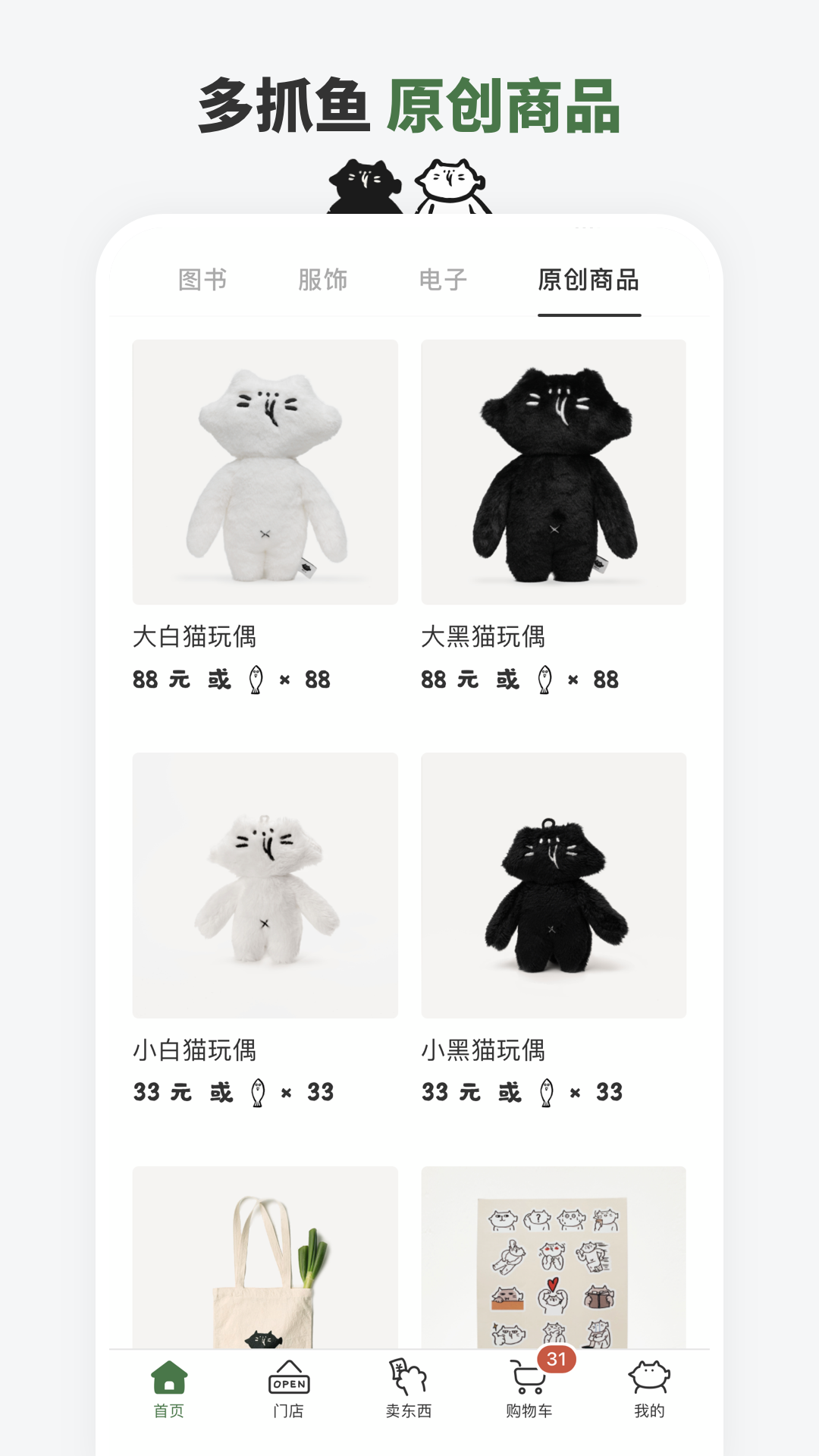Image resolution: width=819 pixels, height=1456 pixels.
Task: Switch to the 图书 tab
Action: 202,280
